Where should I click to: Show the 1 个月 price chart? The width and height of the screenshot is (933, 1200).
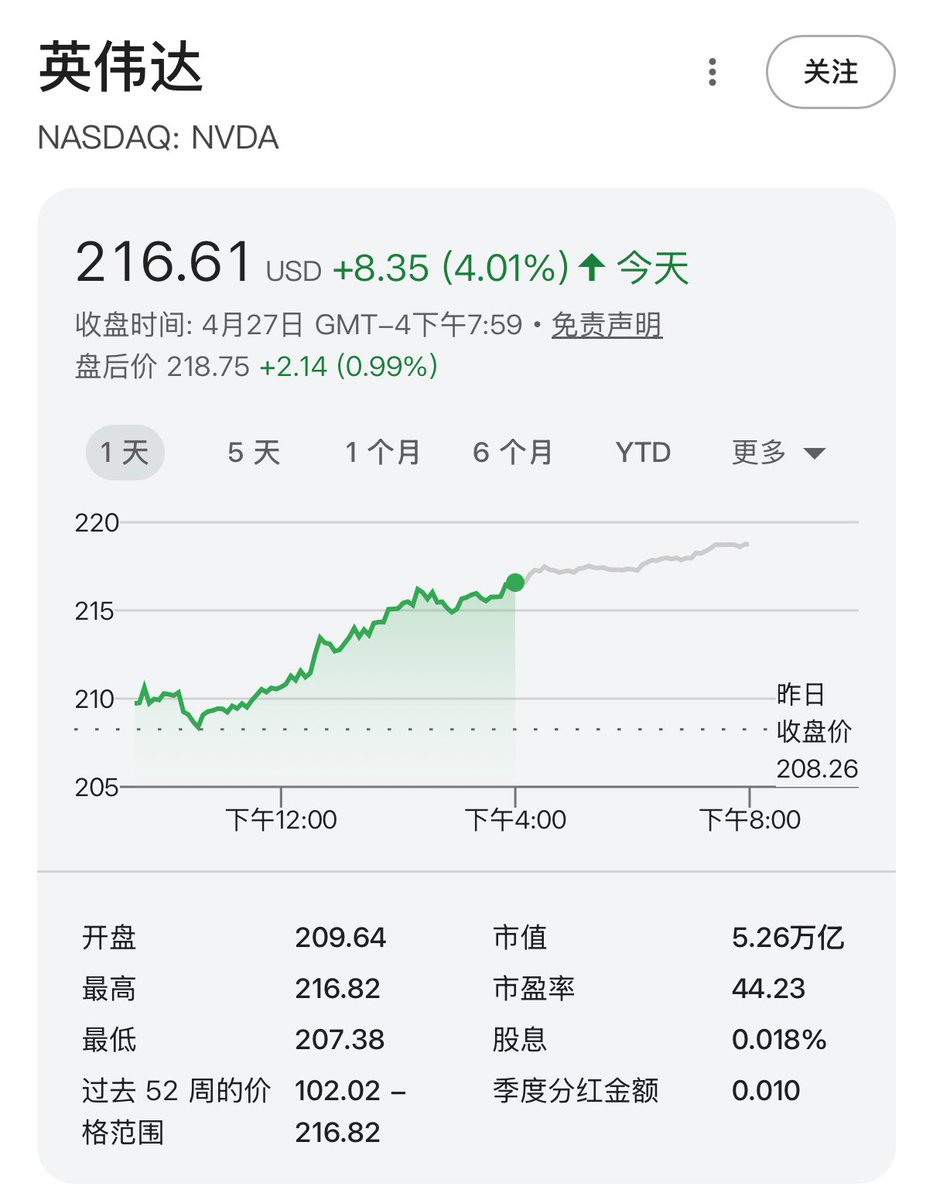coord(383,453)
